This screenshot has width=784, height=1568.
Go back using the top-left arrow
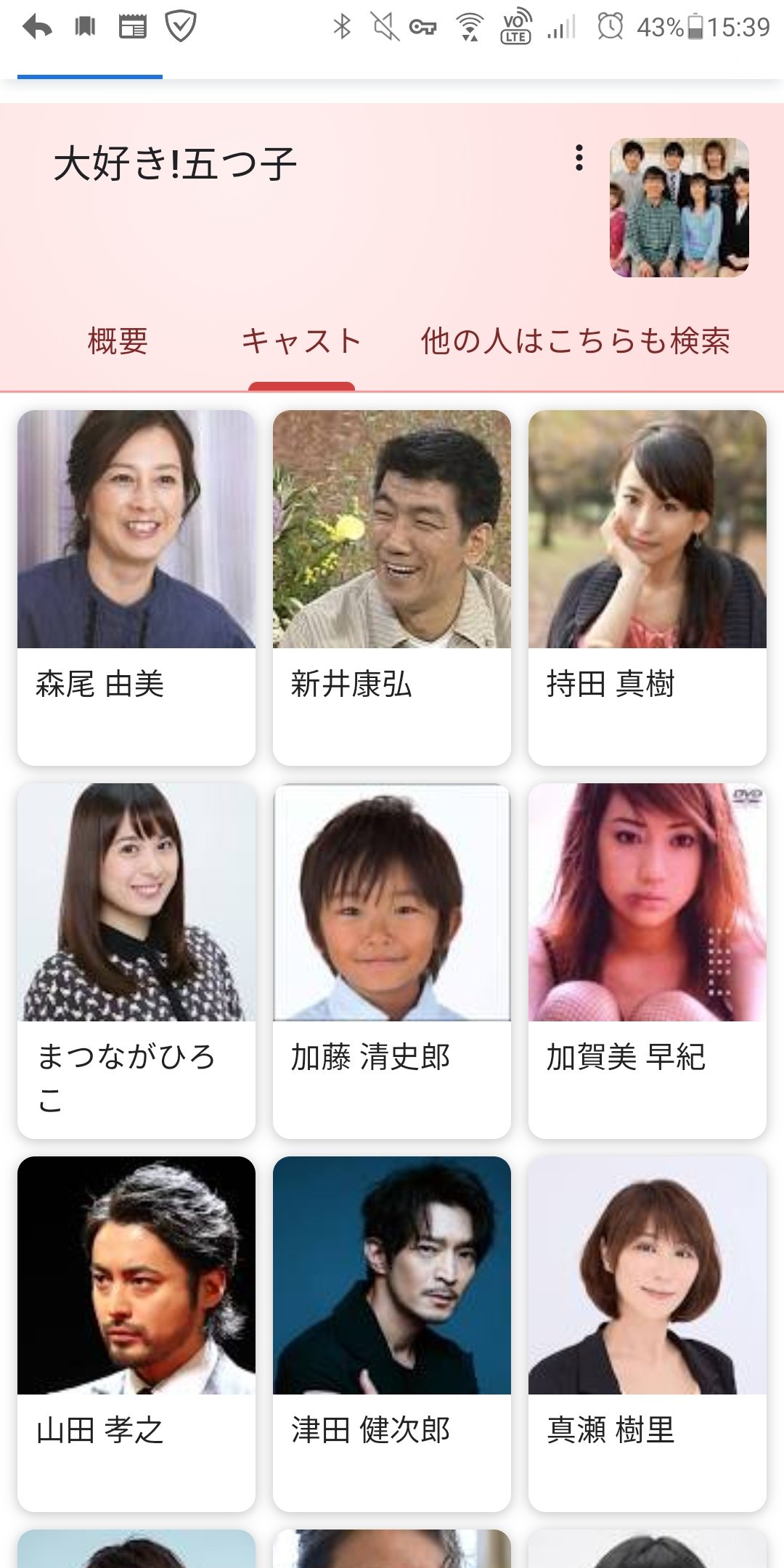(x=37, y=28)
